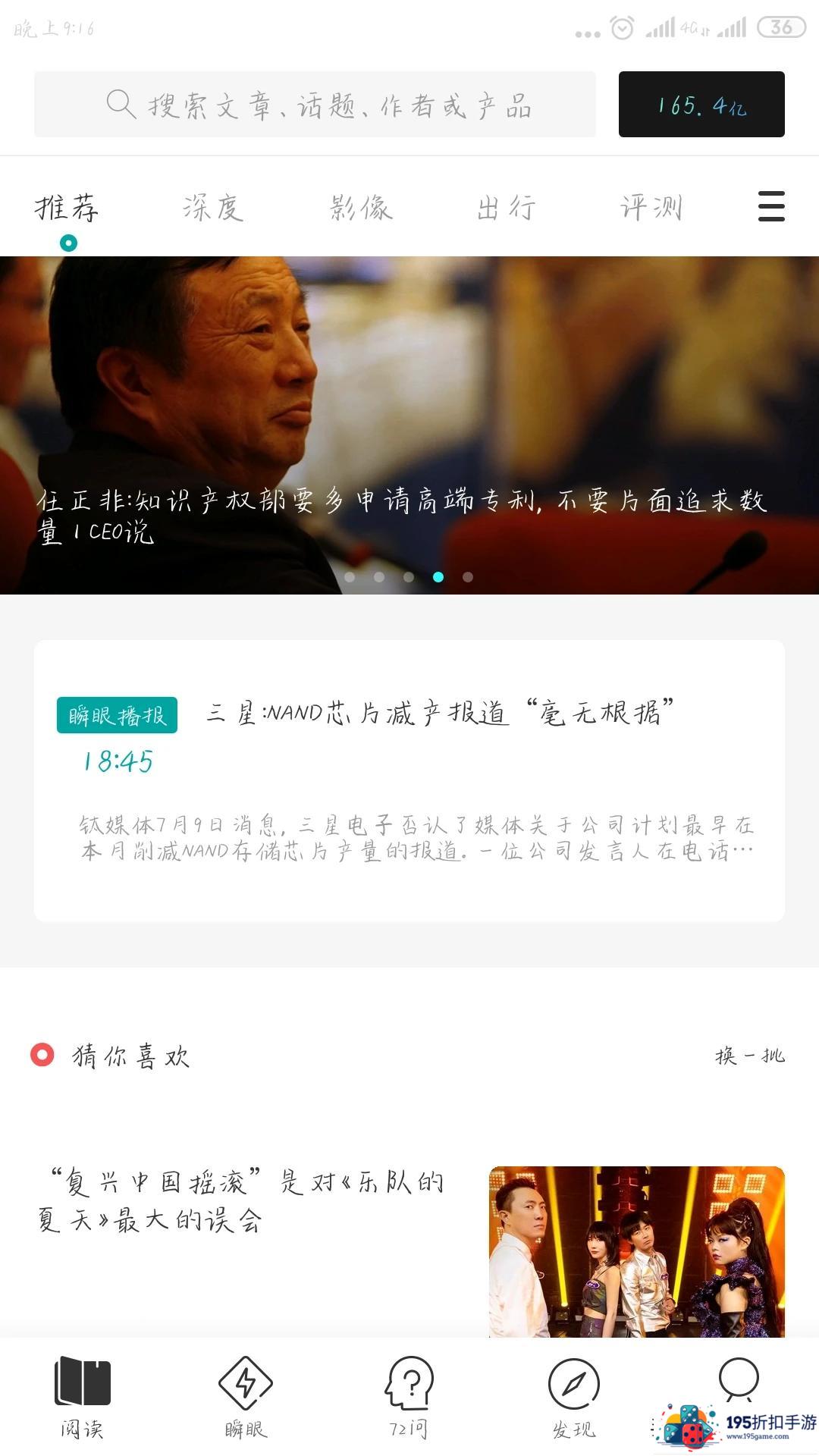Open the 72问 bottom tab

[x=409, y=1397]
